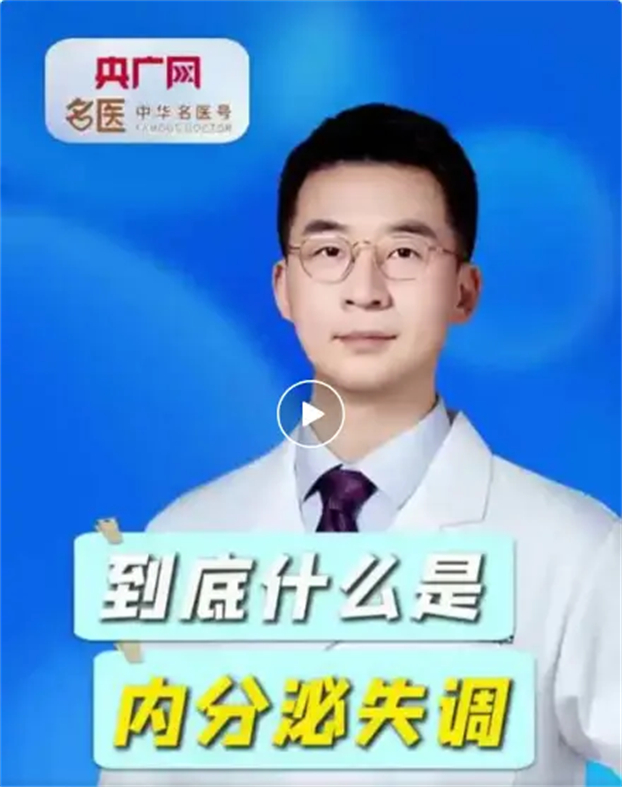Play the video about 内分泌失调
The image size is (622, 787).
(x=311, y=414)
